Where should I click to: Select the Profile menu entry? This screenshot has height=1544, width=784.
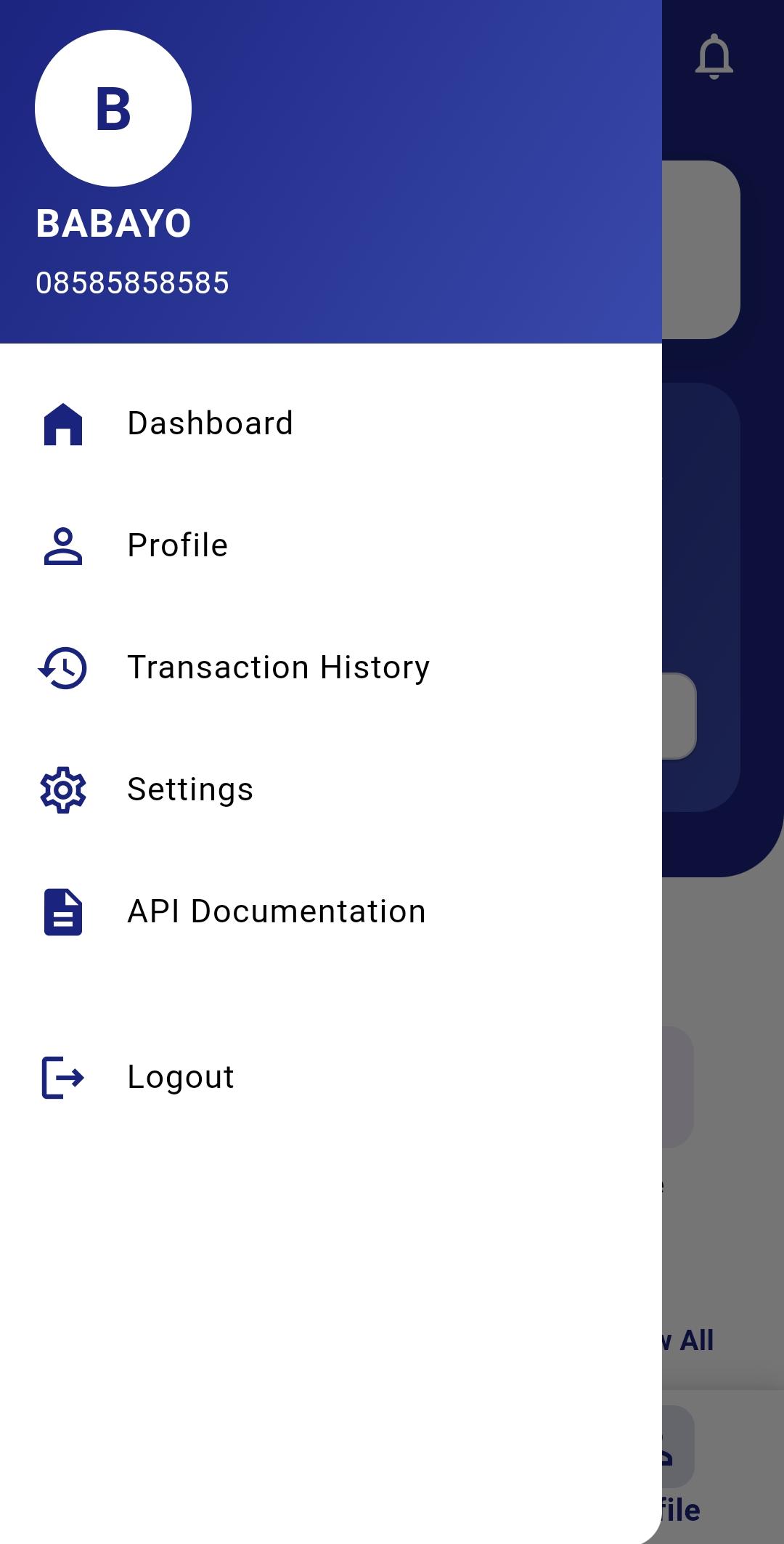[176, 545]
